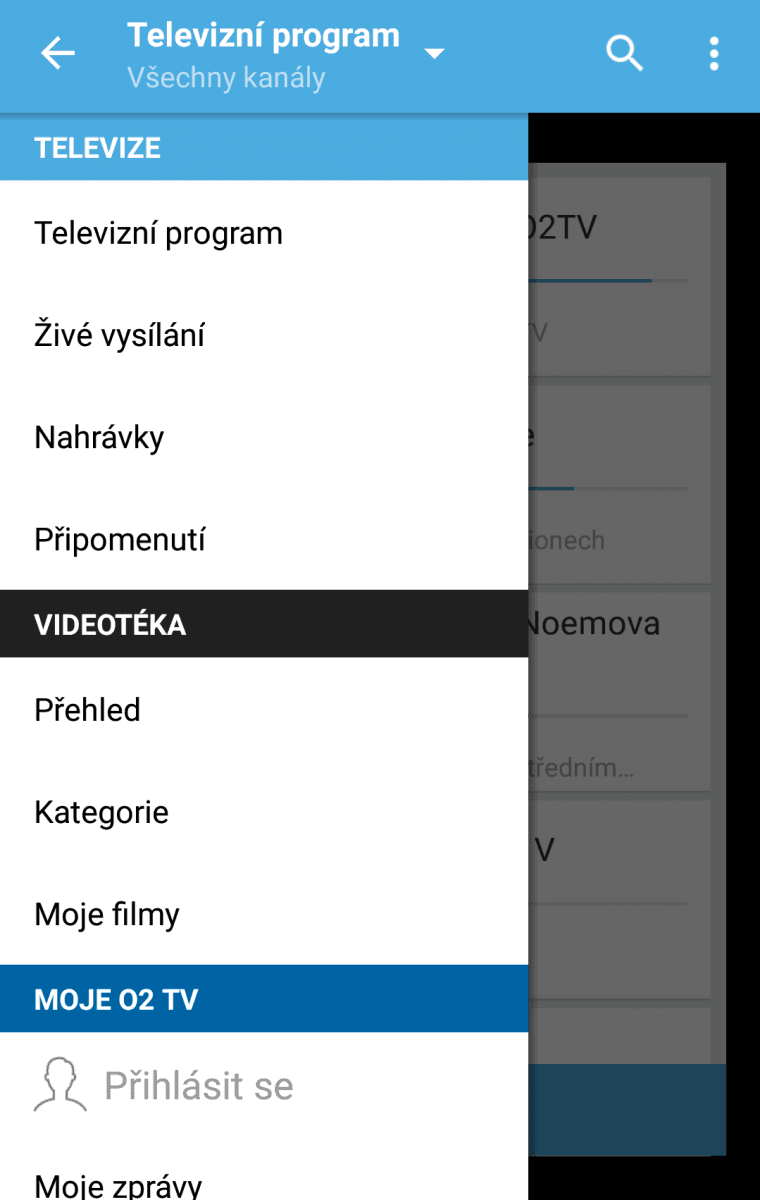Browse Kategorie in Videotéka section
Image resolution: width=760 pixels, height=1200 pixels.
pyautogui.click(x=101, y=812)
